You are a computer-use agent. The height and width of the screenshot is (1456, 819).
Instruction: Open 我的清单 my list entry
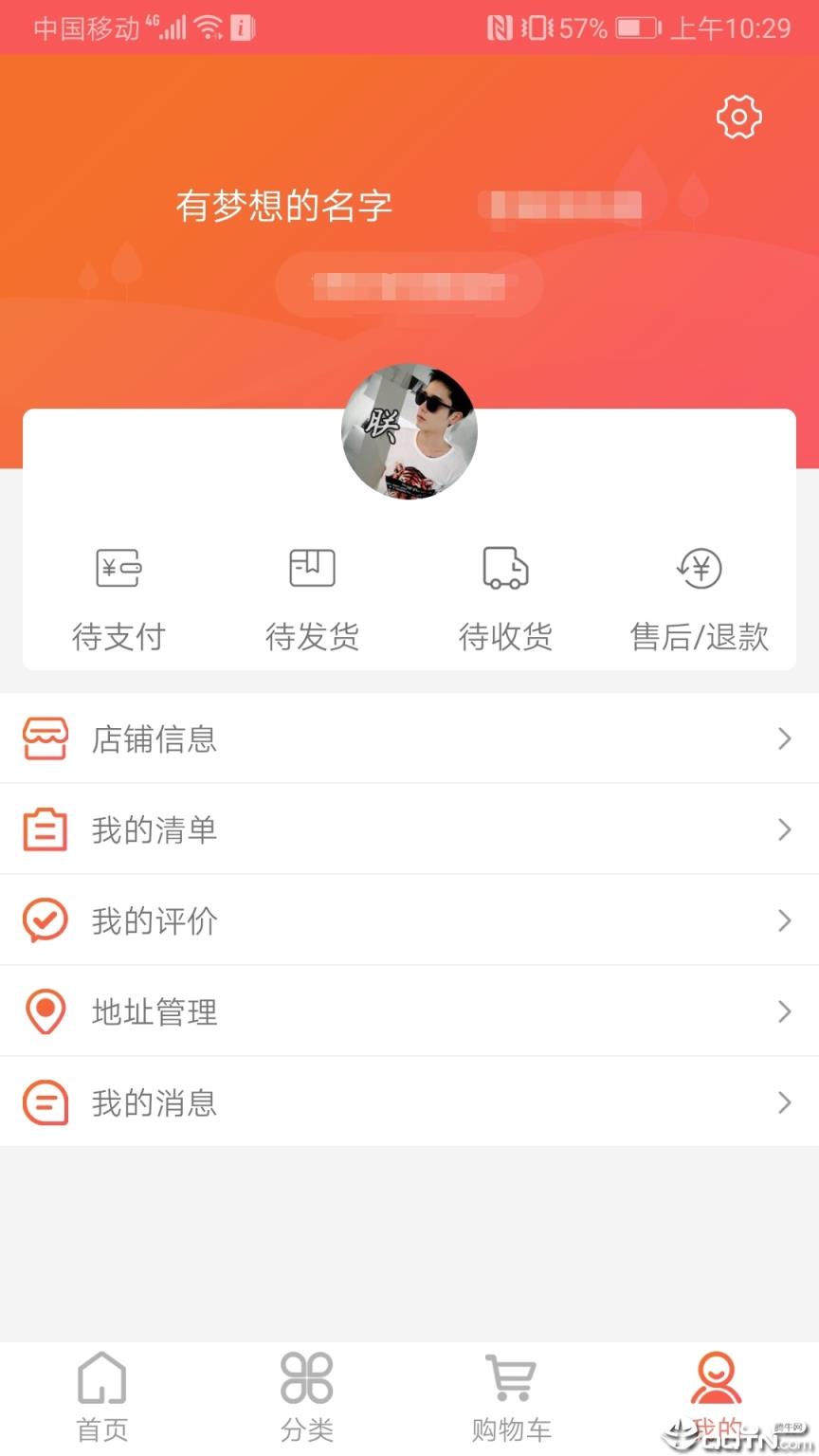[155, 828]
